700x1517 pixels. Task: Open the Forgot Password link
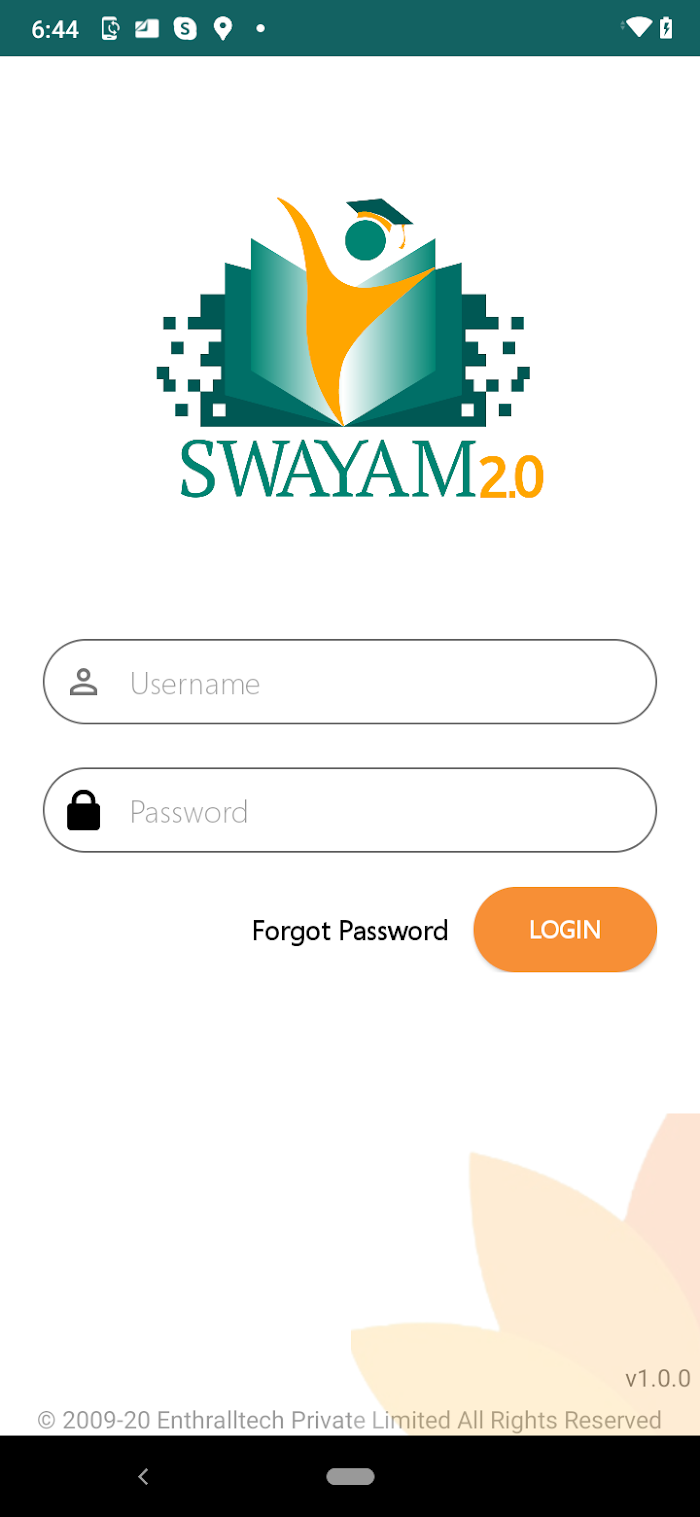[350, 931]
